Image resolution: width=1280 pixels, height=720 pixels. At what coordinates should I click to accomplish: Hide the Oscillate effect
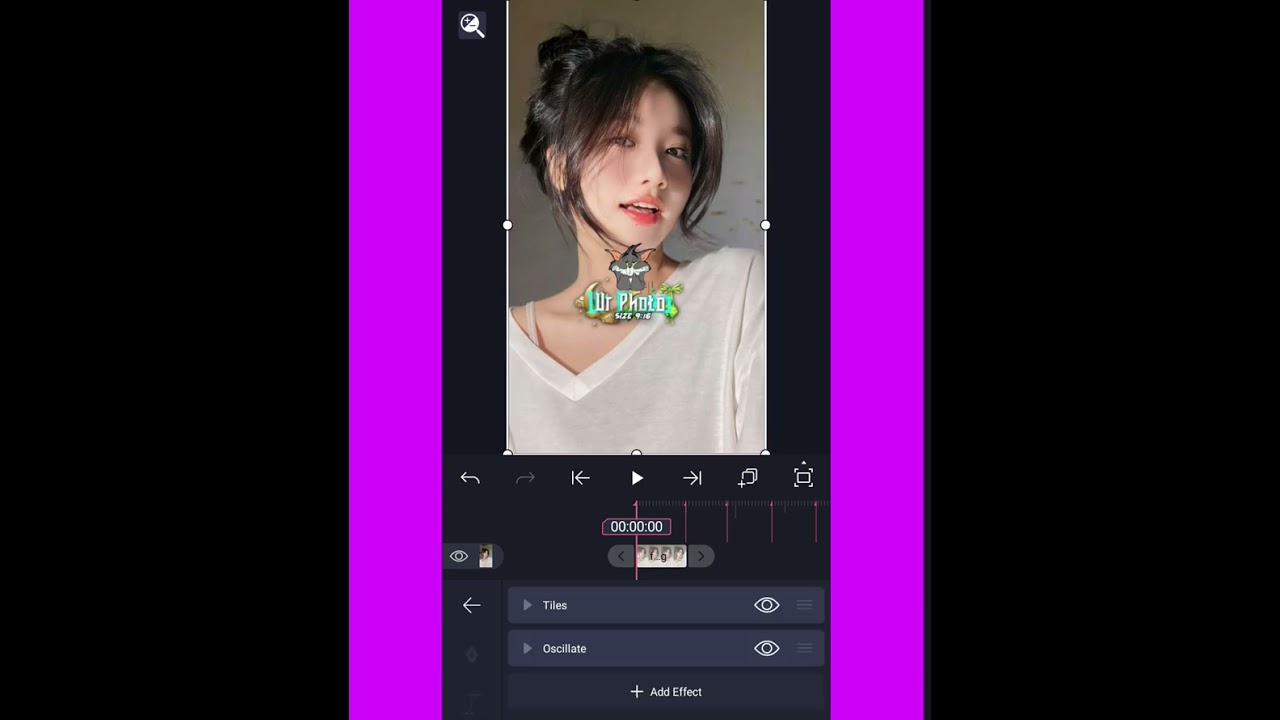766,648
